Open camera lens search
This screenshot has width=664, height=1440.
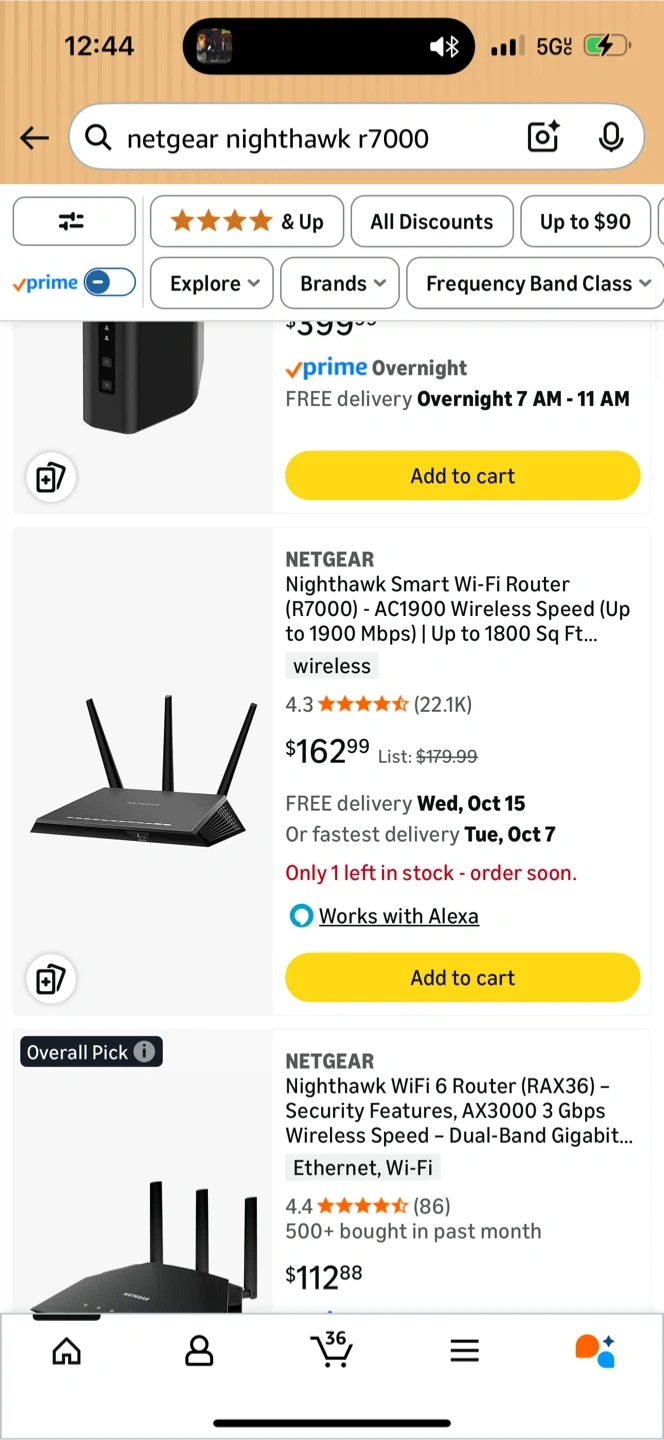click(543, 138)
